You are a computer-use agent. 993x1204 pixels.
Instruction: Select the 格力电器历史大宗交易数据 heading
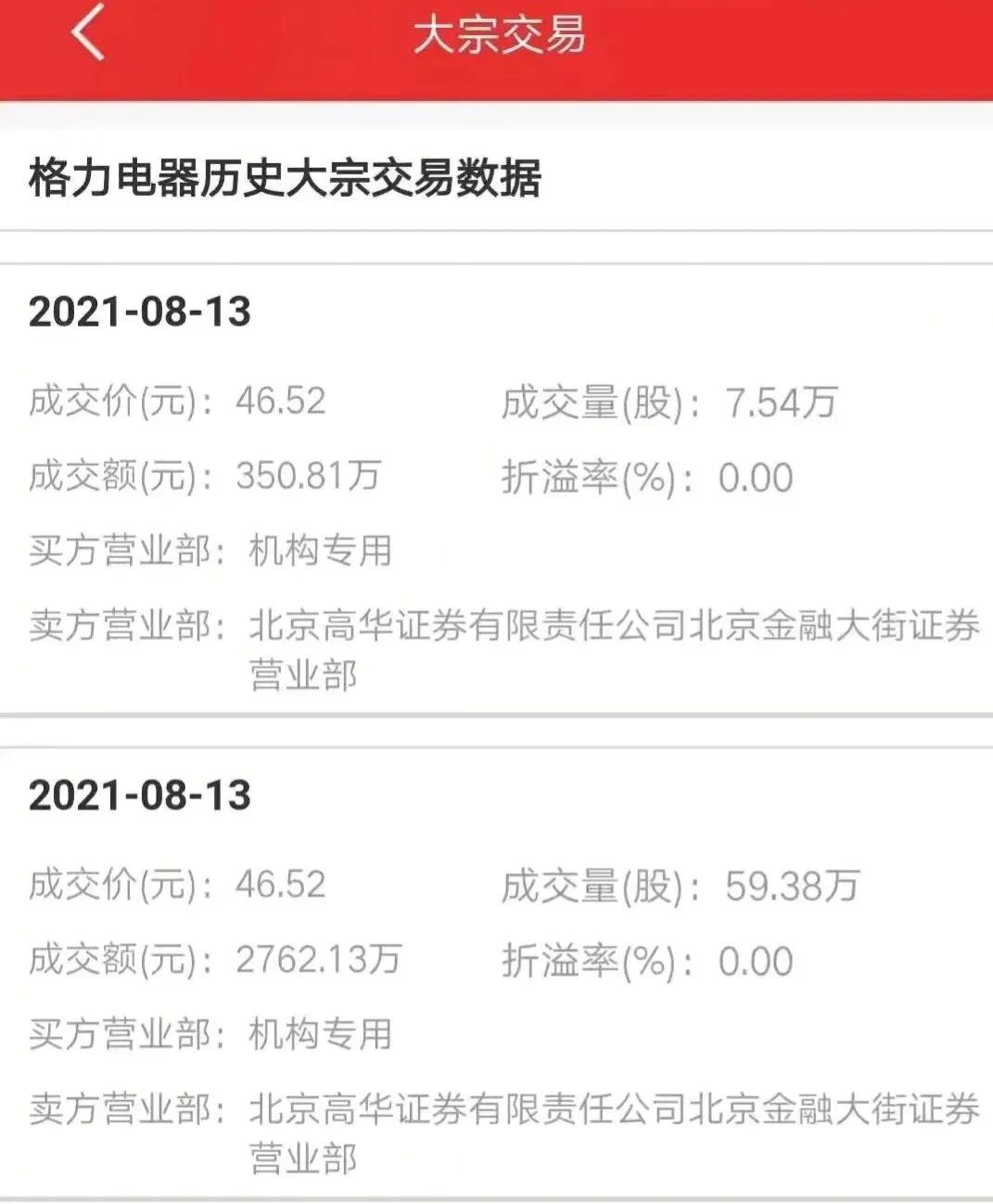coord(288,178)
